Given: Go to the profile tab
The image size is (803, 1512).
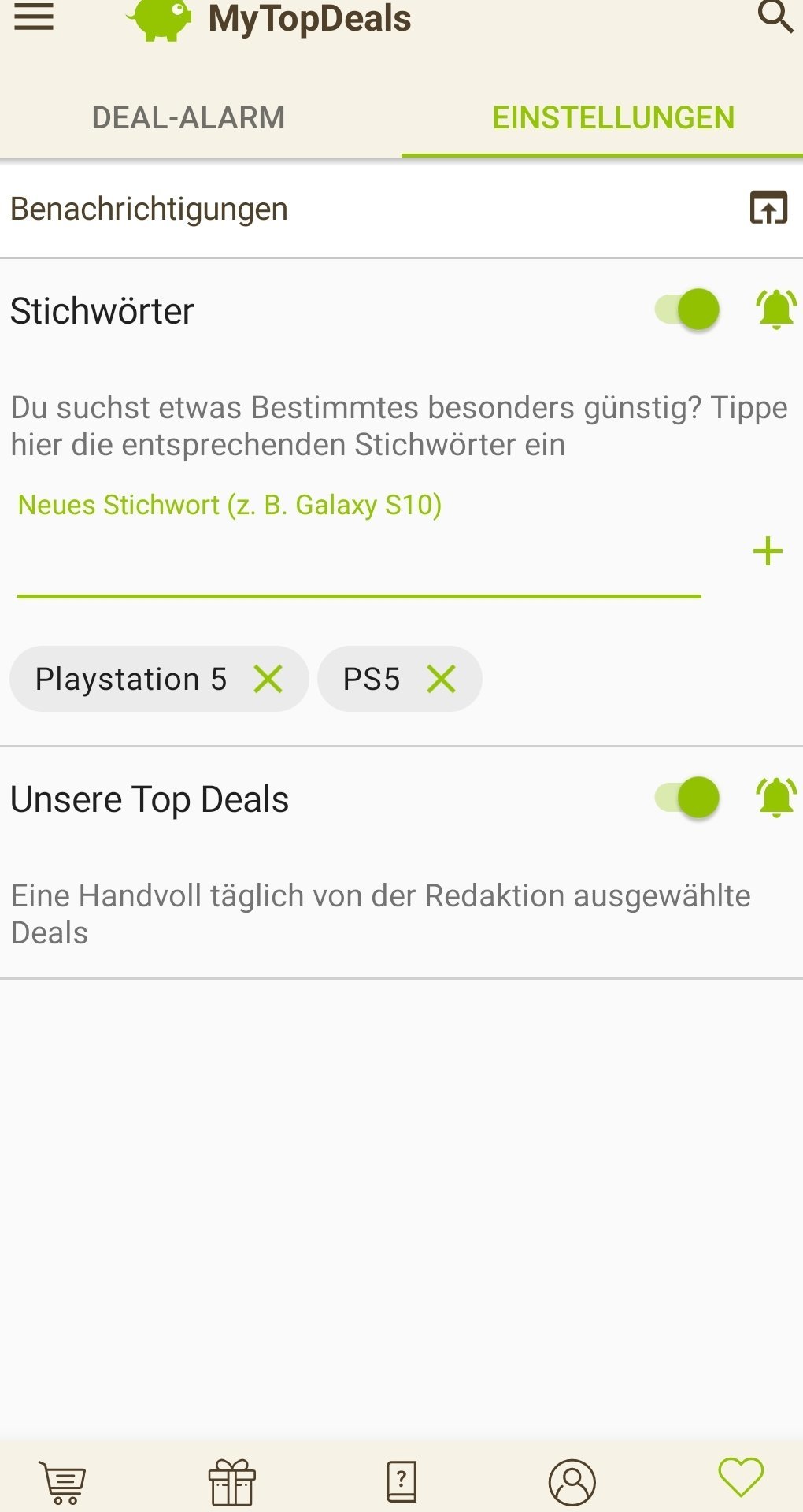Looking at the screenshot, I should coord(572,1482).
